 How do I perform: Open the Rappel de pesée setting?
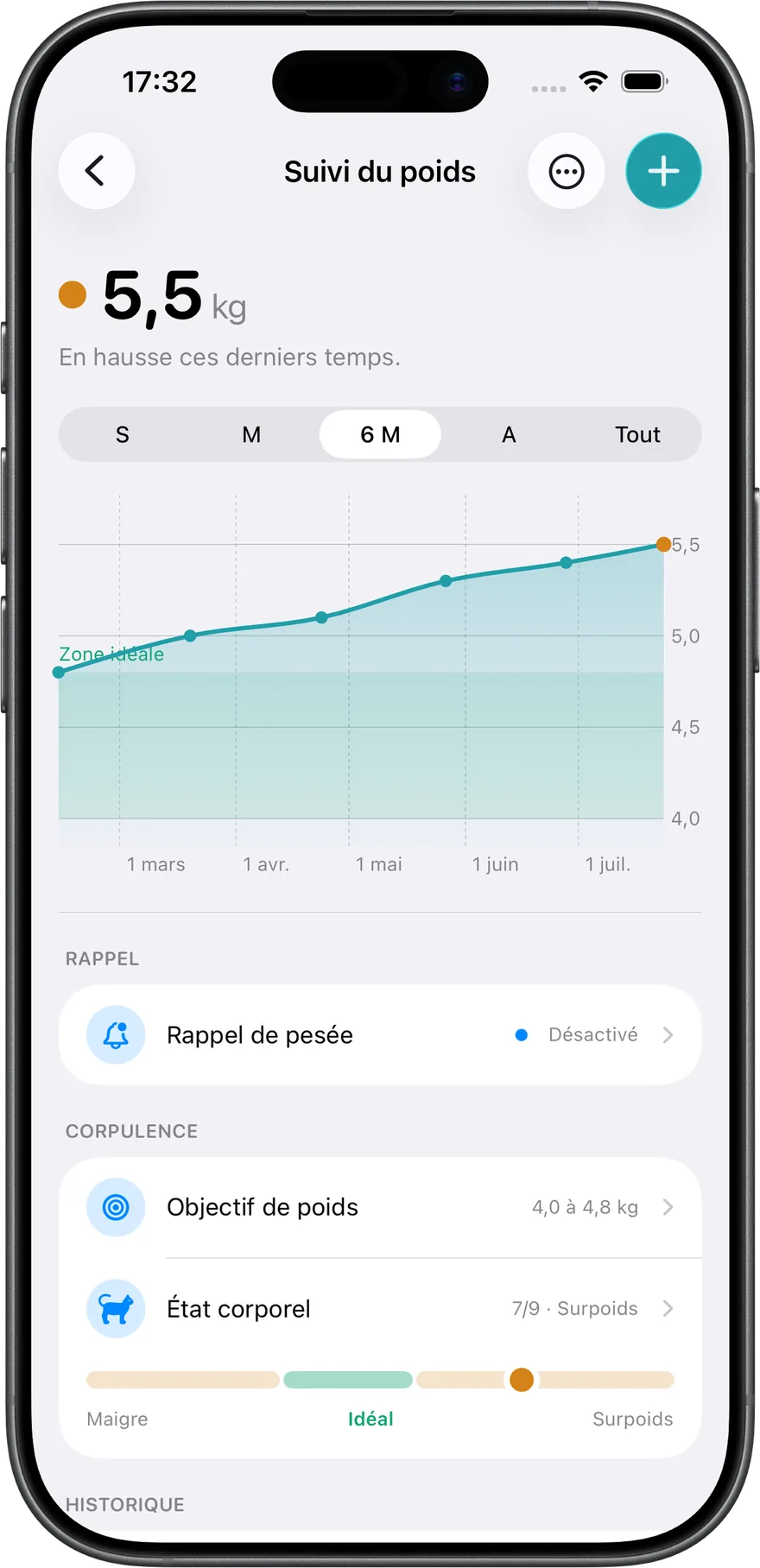[380, 1034]
